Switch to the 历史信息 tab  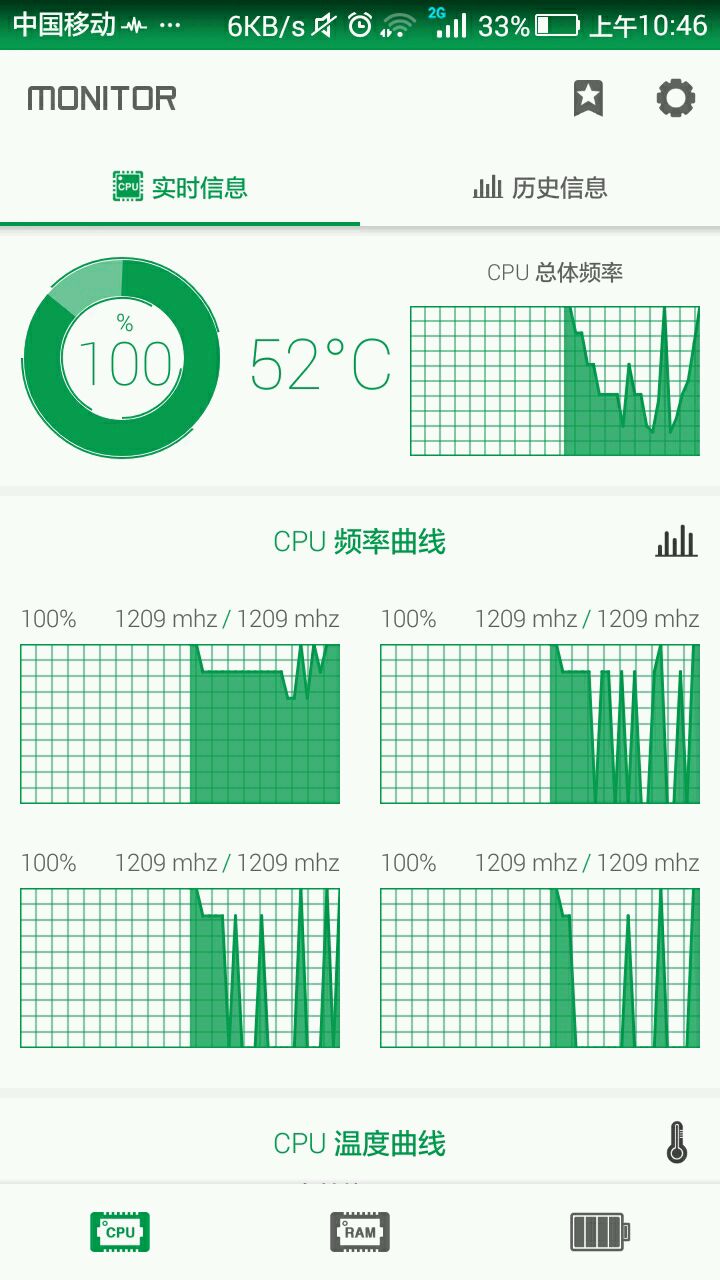[x=540, y=187]
